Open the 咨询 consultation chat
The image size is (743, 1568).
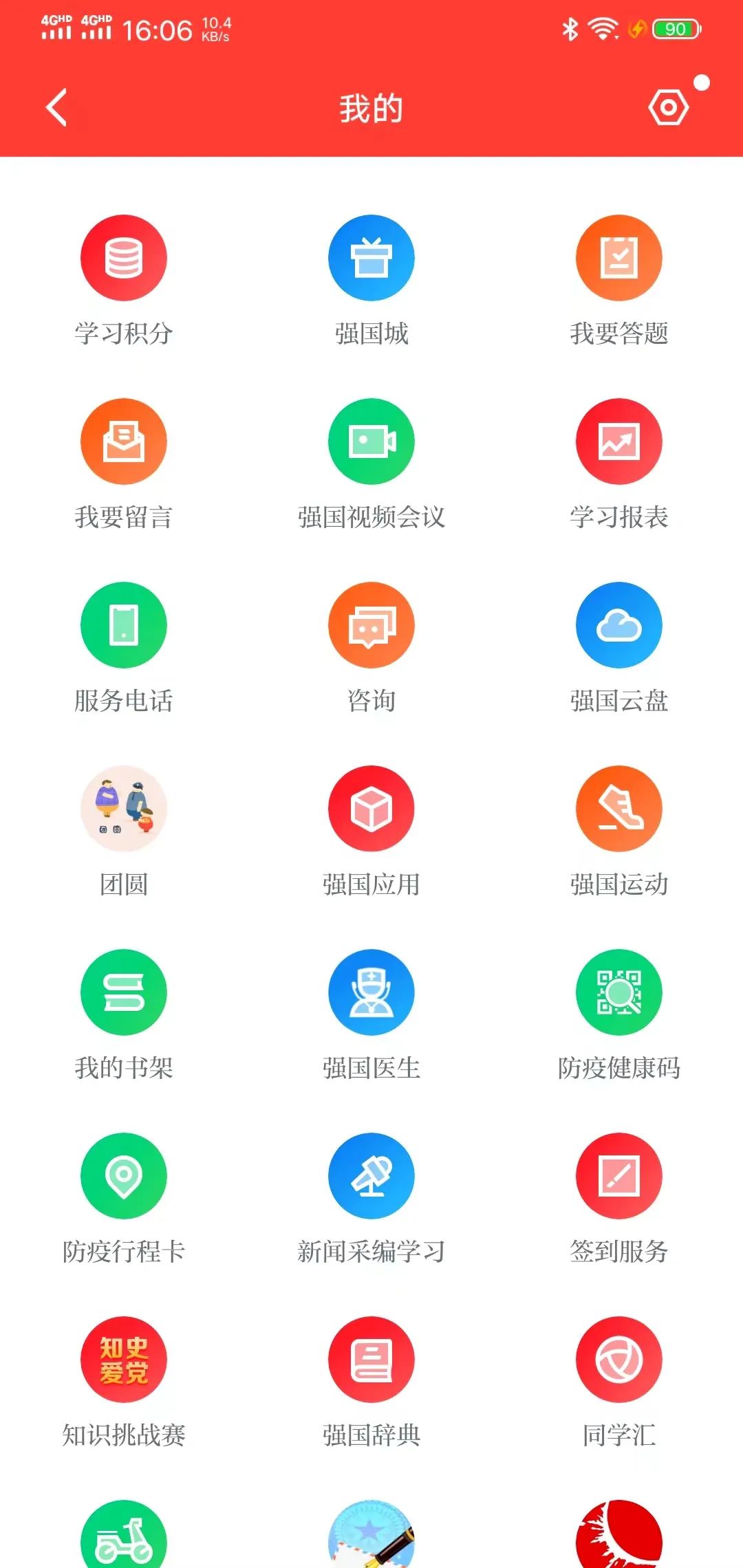[371, 625]
